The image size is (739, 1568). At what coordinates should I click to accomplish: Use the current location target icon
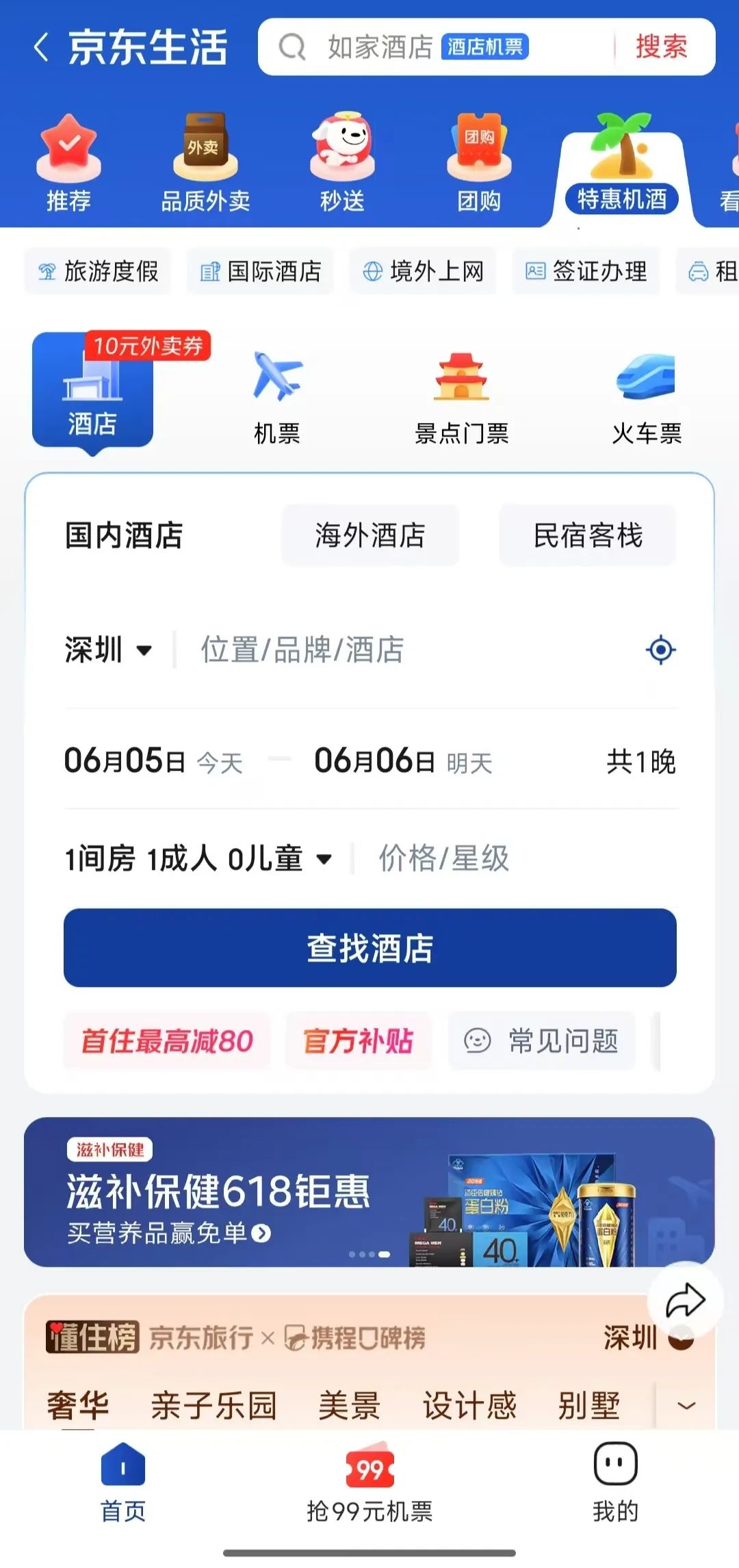(x=660, y=650)
